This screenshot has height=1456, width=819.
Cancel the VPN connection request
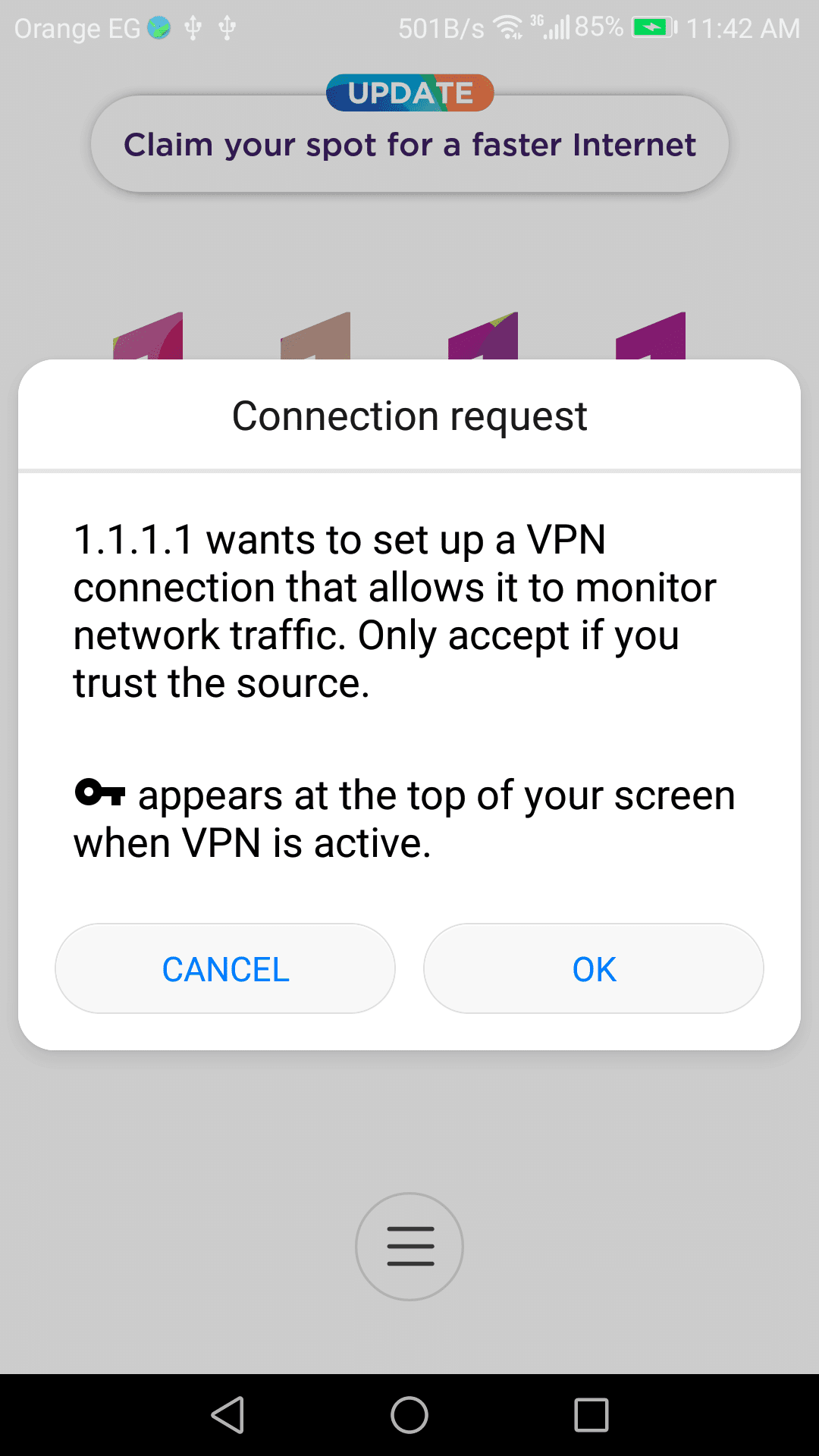tap(225, 968)
